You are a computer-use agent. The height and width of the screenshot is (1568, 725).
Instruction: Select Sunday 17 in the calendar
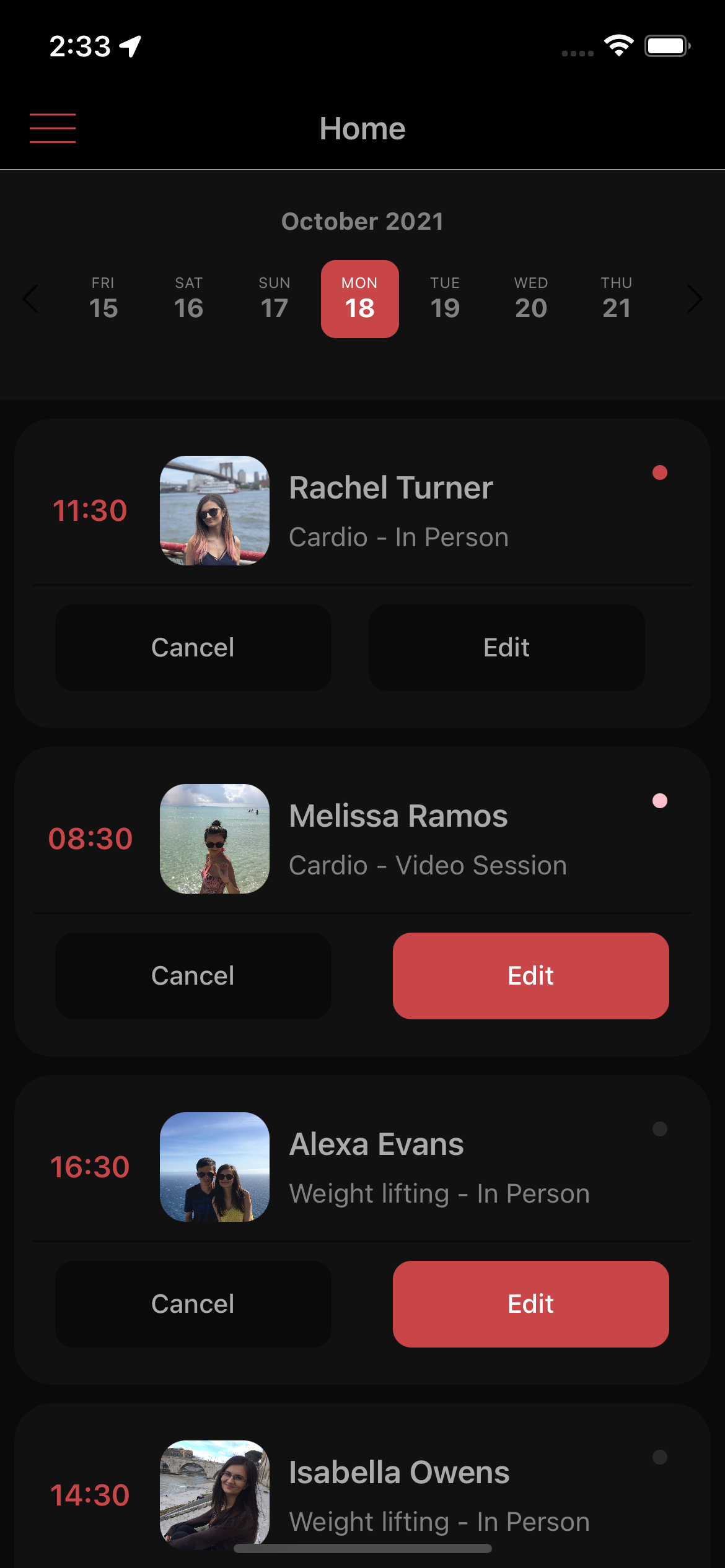pos(274,299)
